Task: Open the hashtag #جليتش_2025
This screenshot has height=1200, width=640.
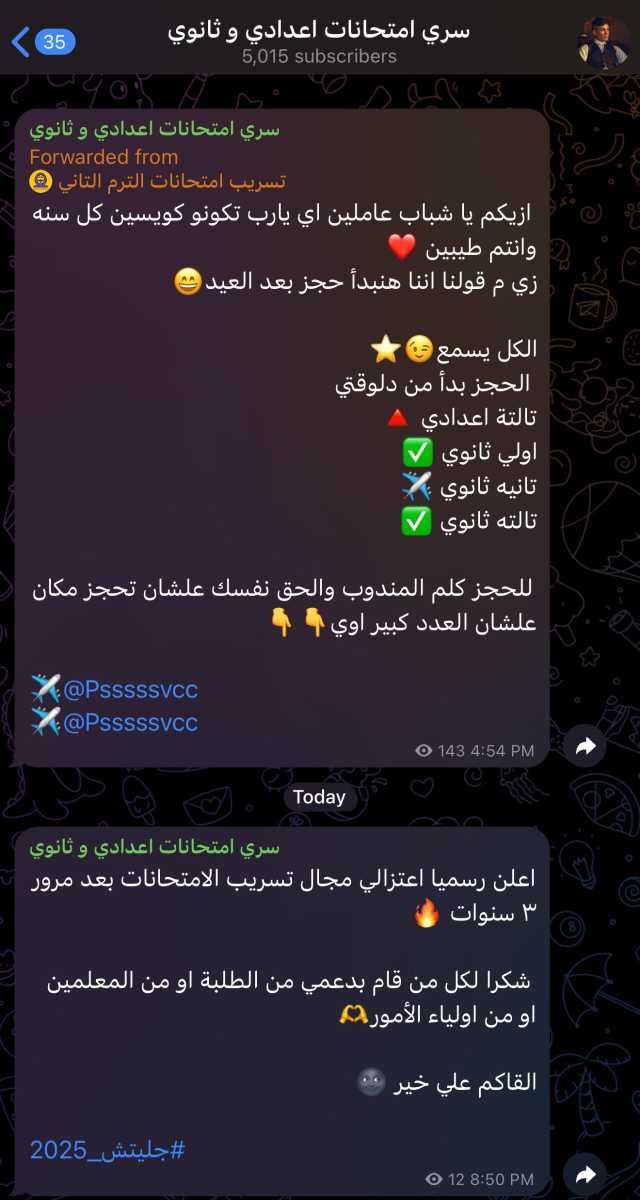Action: click(107, 1150)
